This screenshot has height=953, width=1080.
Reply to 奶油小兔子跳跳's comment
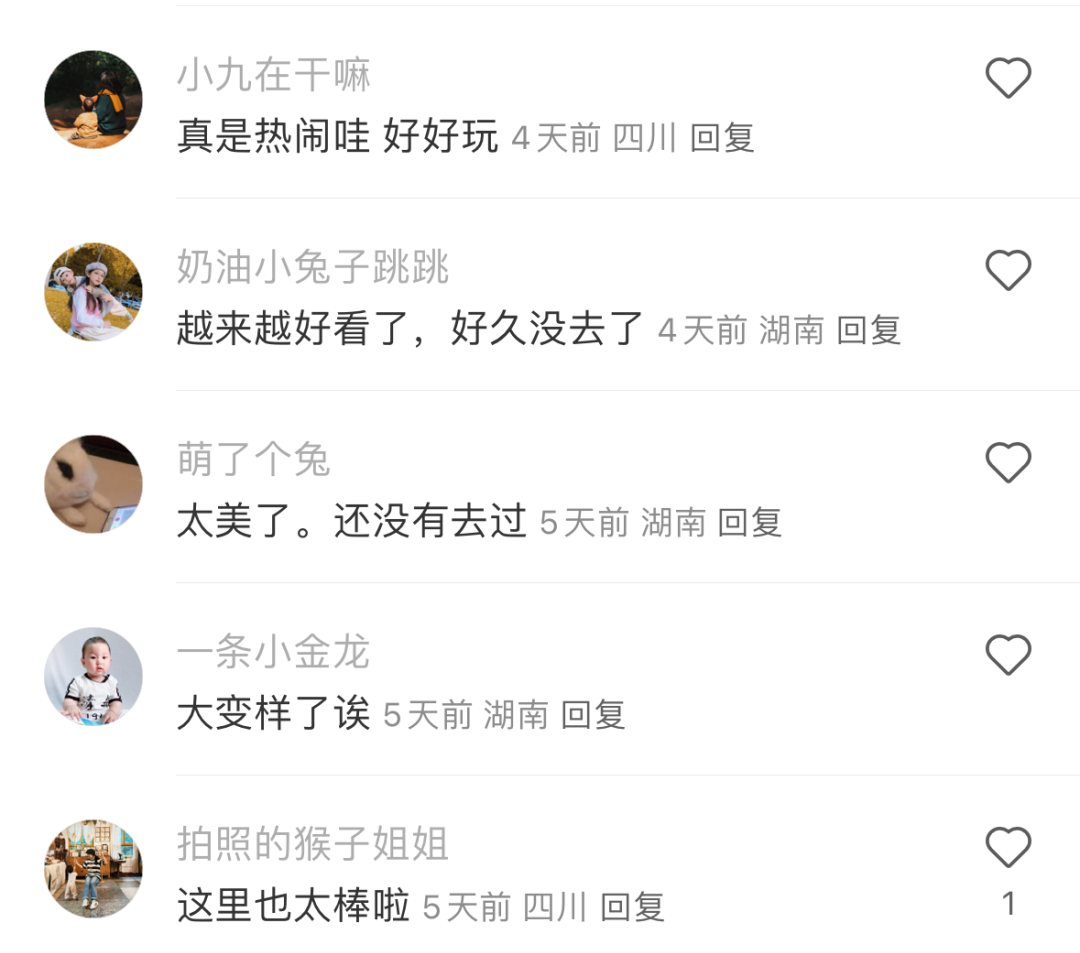[x=868, y=330]
